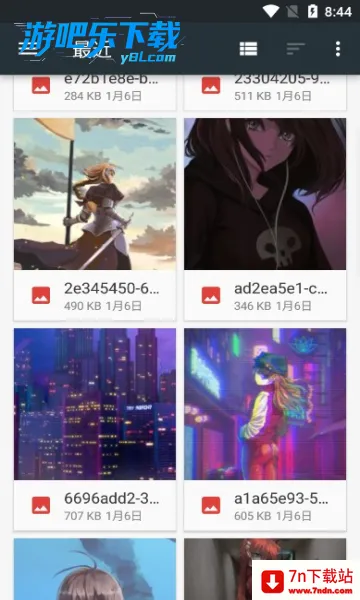Open the sort options icon
360x600 pixels.
click(x=295, y=49)
